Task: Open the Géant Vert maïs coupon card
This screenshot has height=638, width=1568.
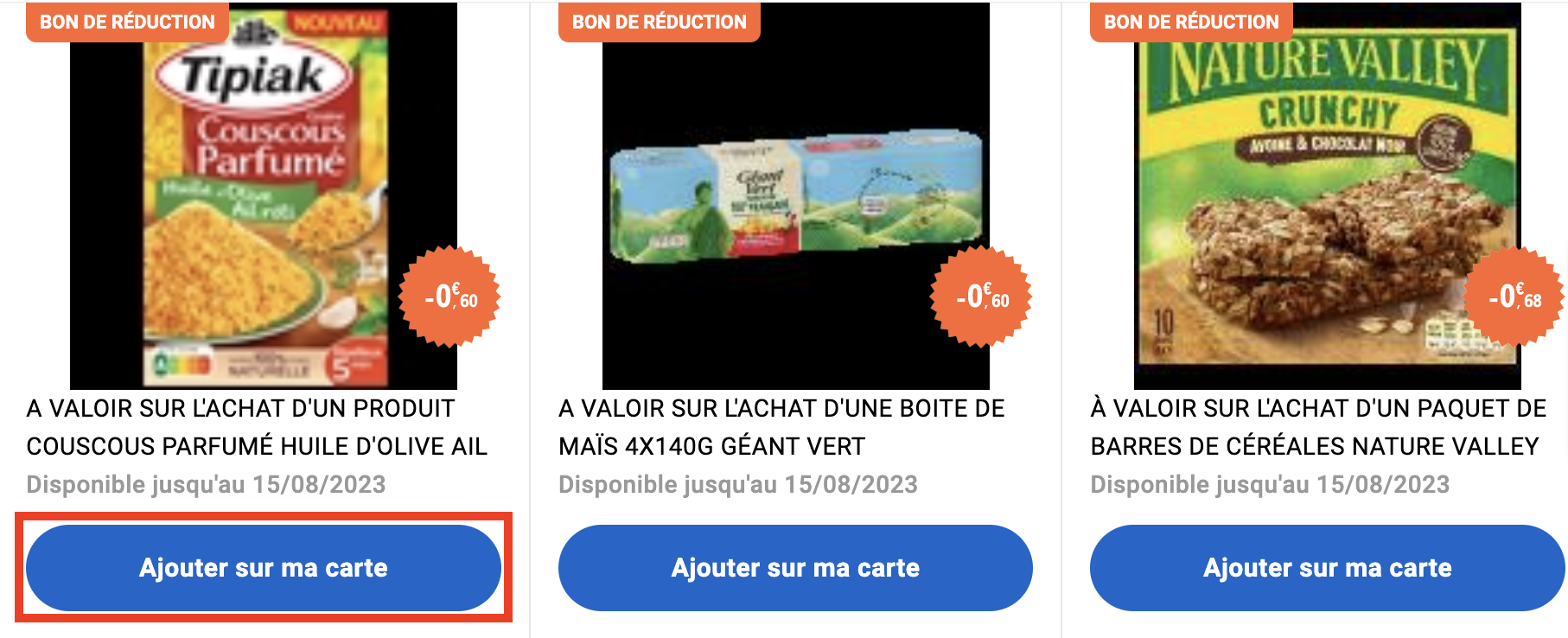Action: tap(795, 197)
